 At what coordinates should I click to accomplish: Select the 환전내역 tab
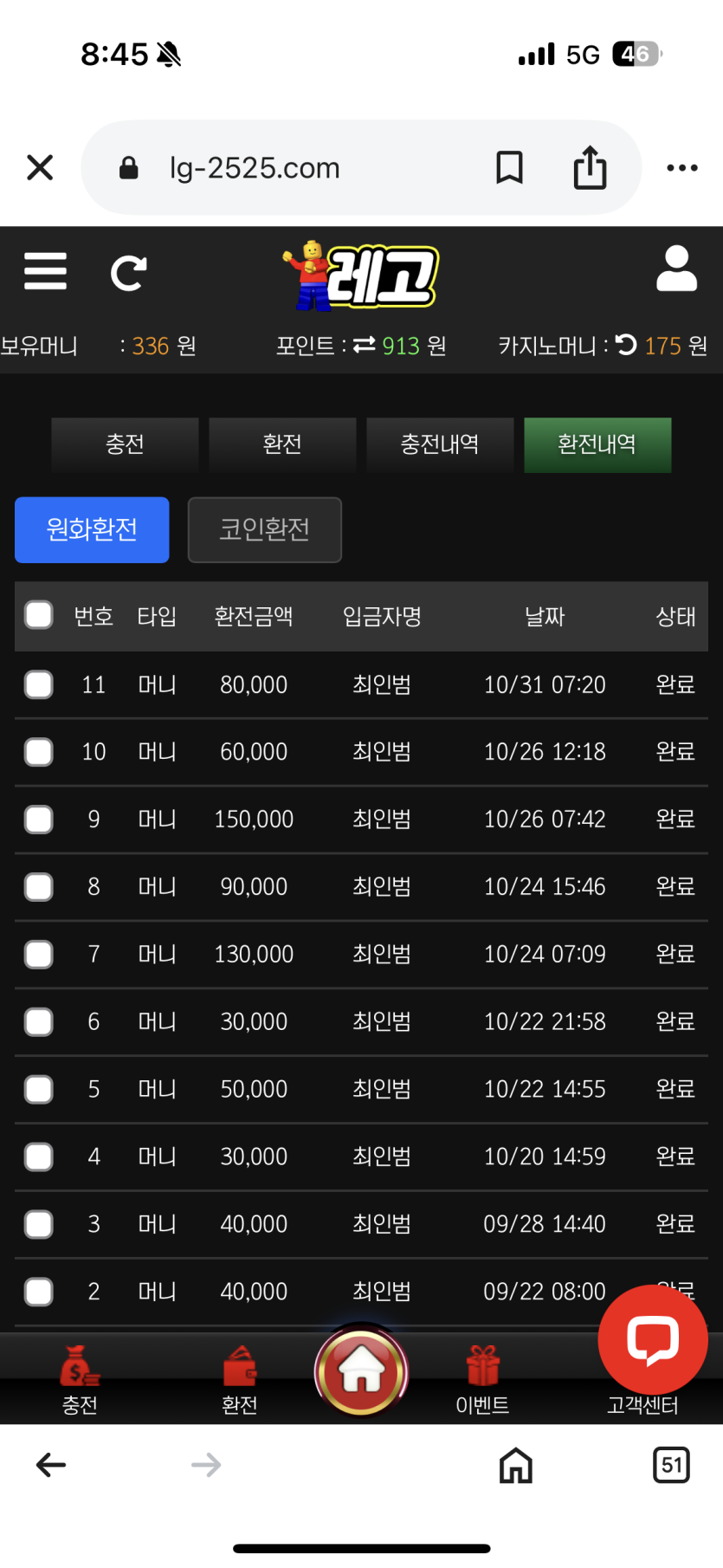597,444
